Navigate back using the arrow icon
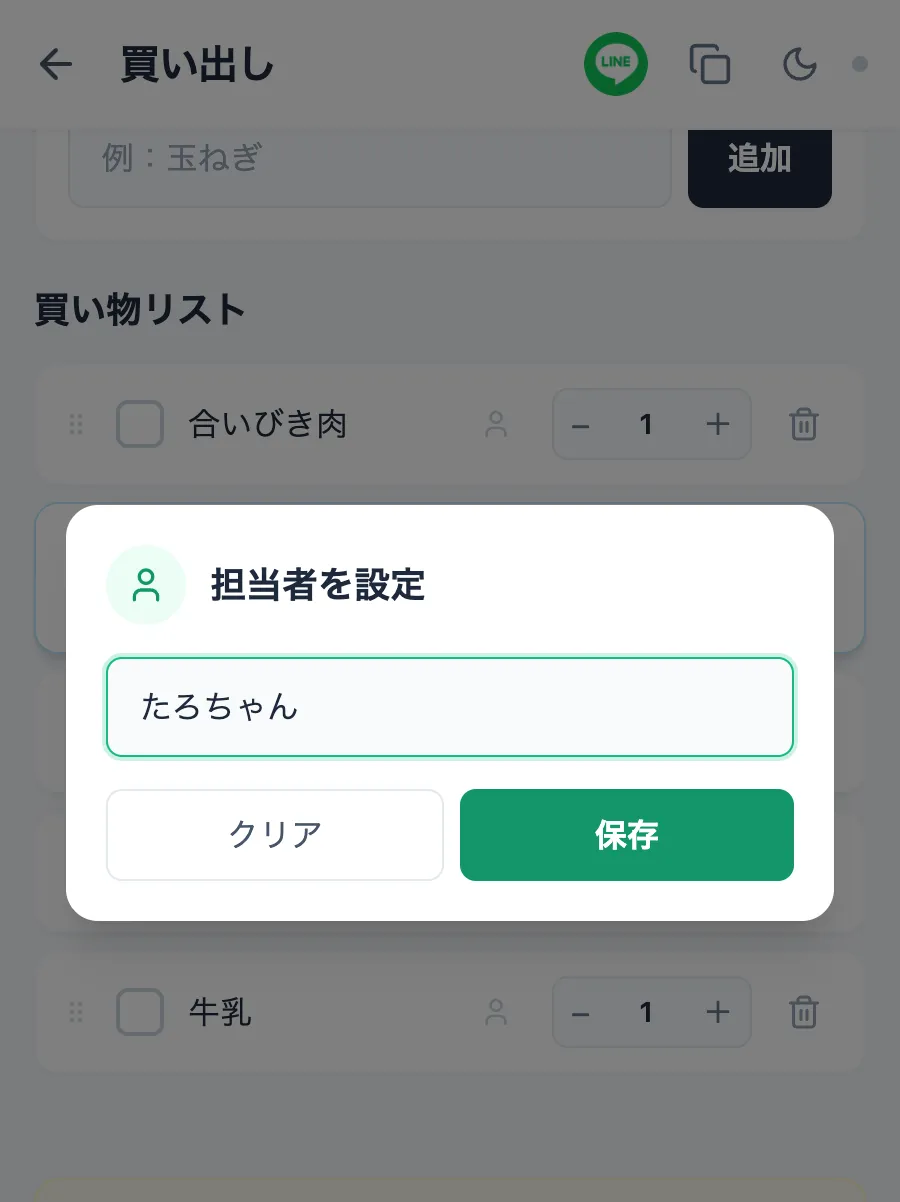Viewport: 900px width, 1202px height. tap(56, 63)
